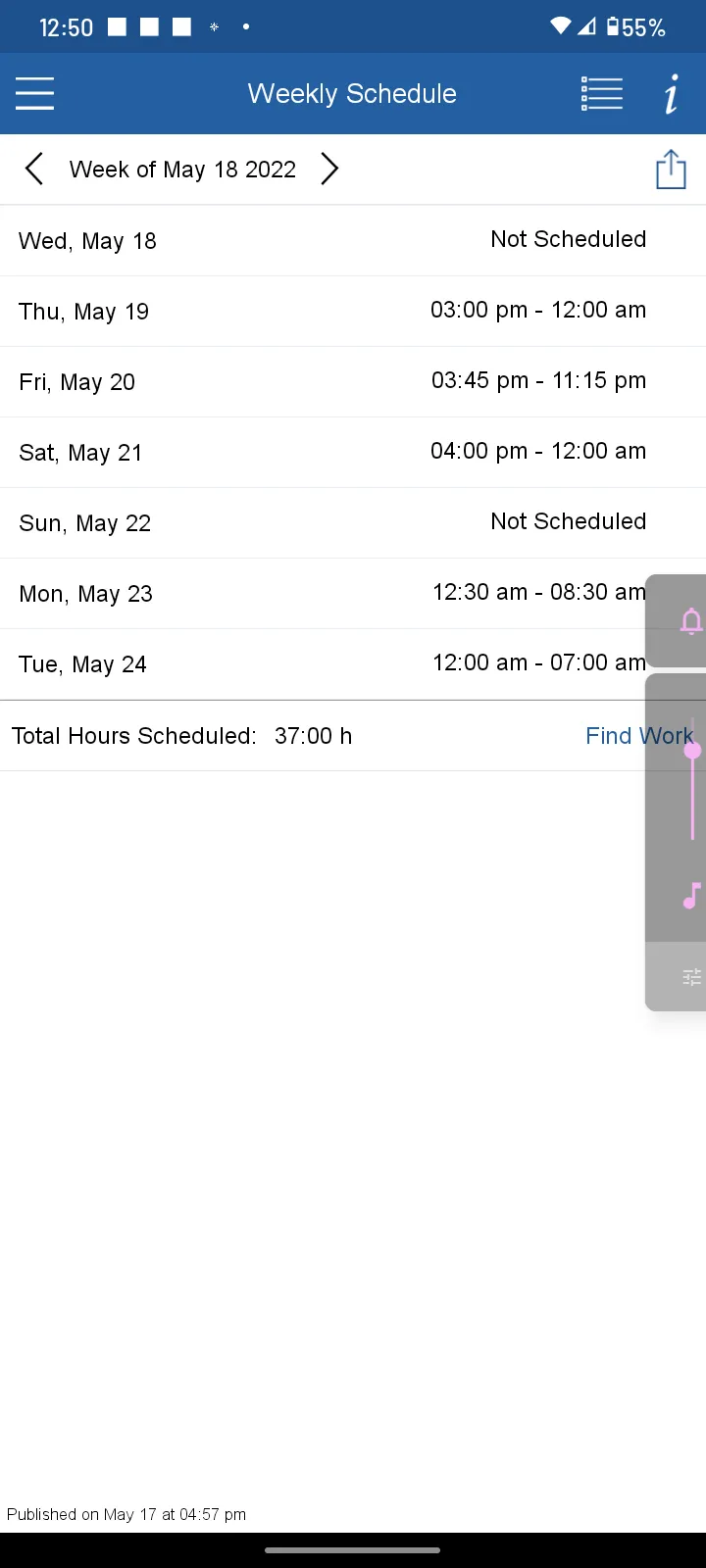Screen dimensions: 706x1568
Task: Open the Fri, May 20 shift
Action: coord(353,382)
